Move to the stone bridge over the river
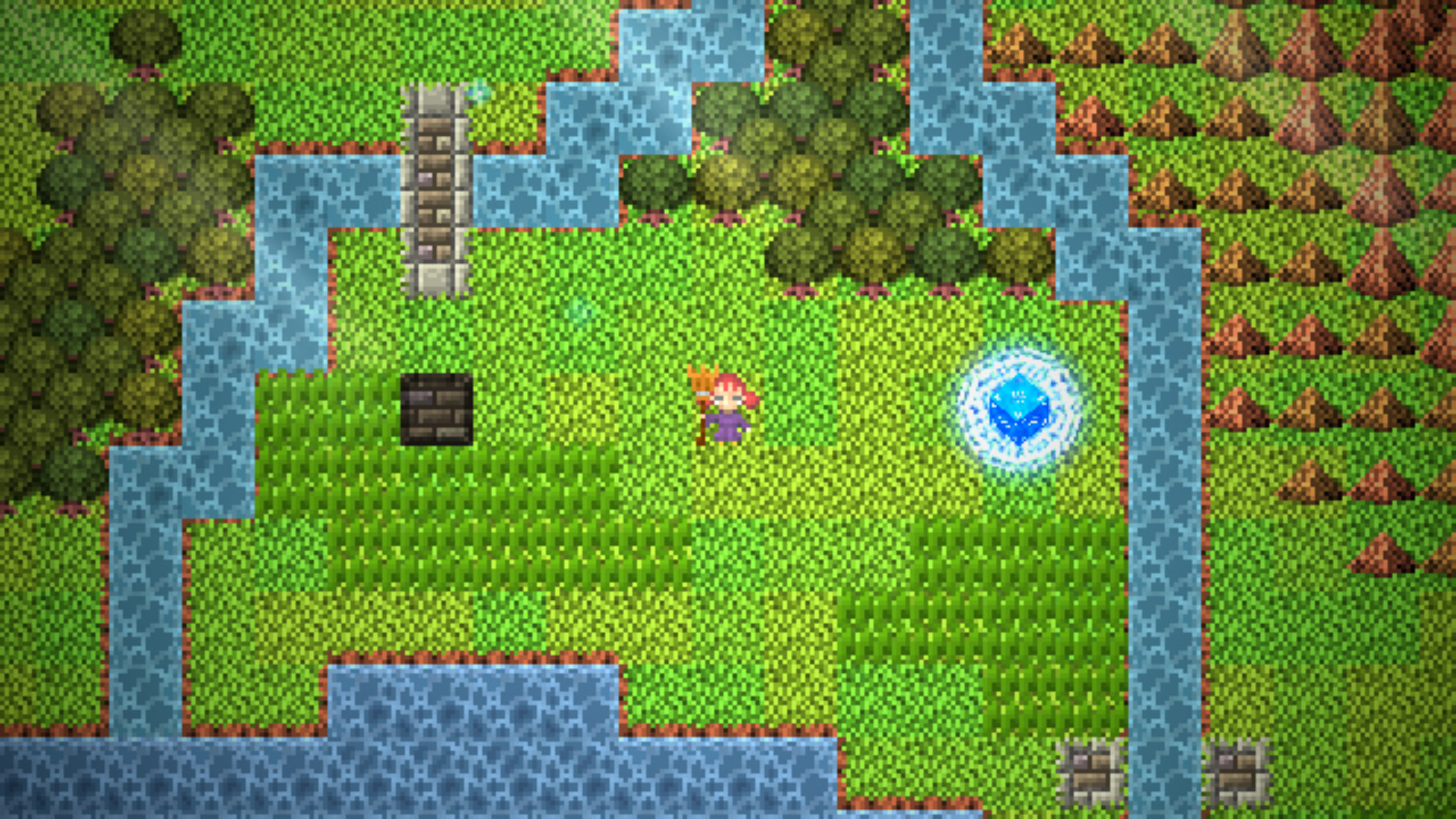This screenshot has width=1456, height=819. pos(435,190)
